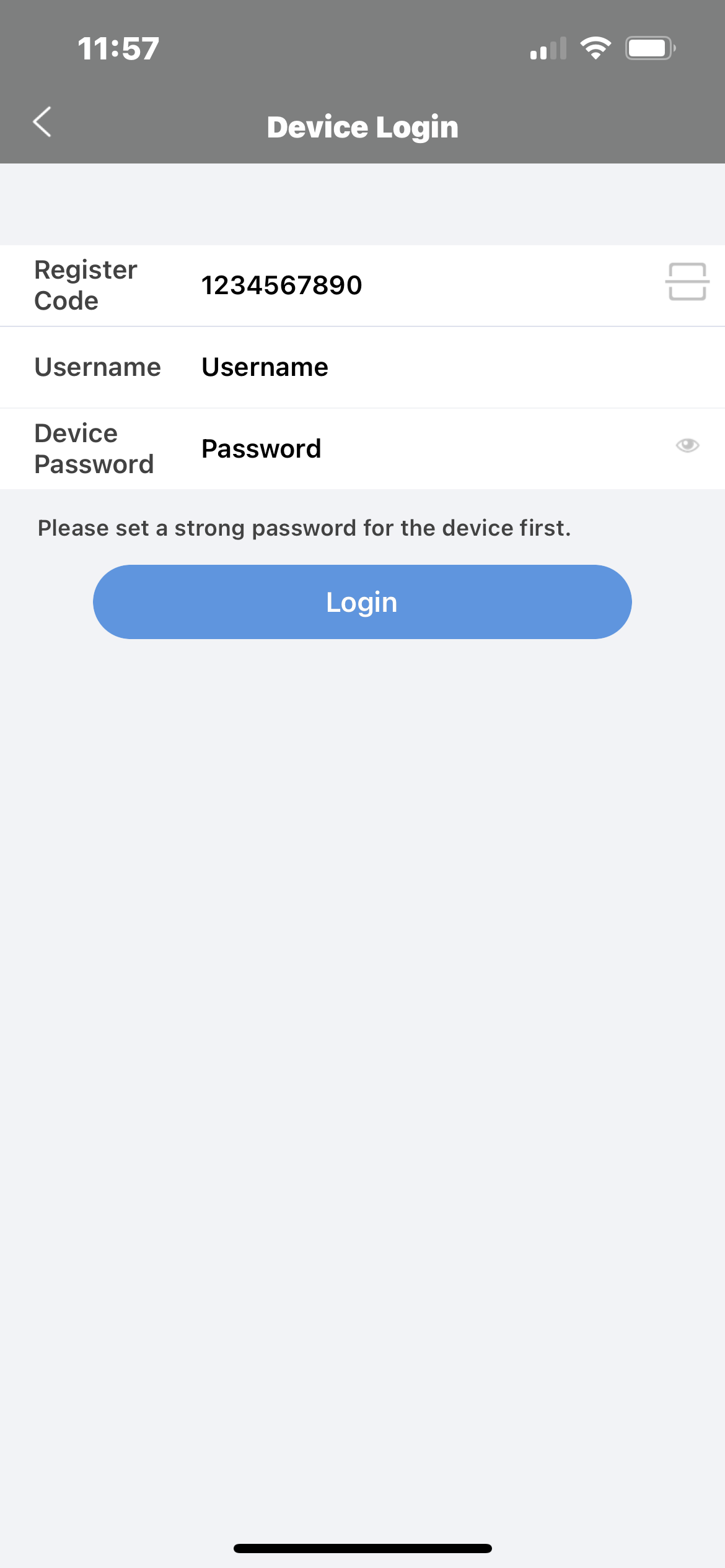725x1568 pixels.
Task: Go back from Device Login
Action: point(42,122)
